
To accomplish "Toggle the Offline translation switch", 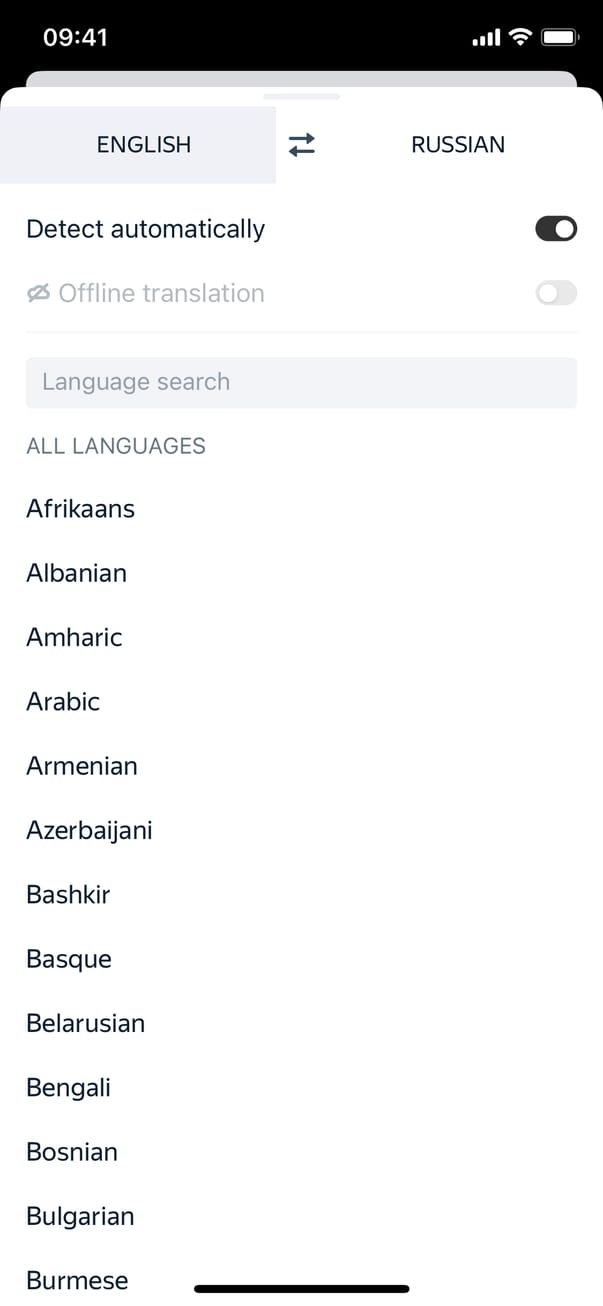I will point(556,293).
